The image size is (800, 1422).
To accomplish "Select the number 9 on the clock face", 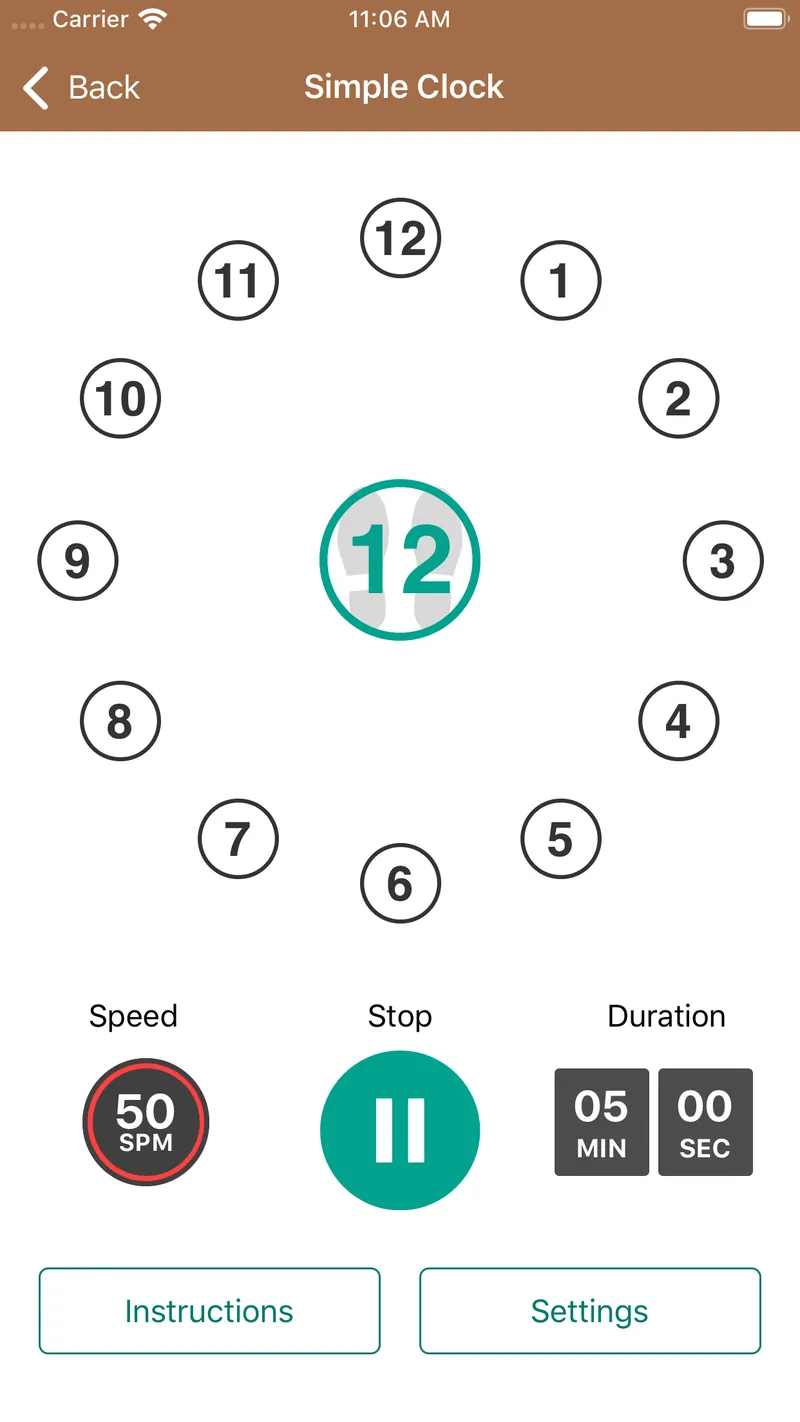I will [78, 560].
